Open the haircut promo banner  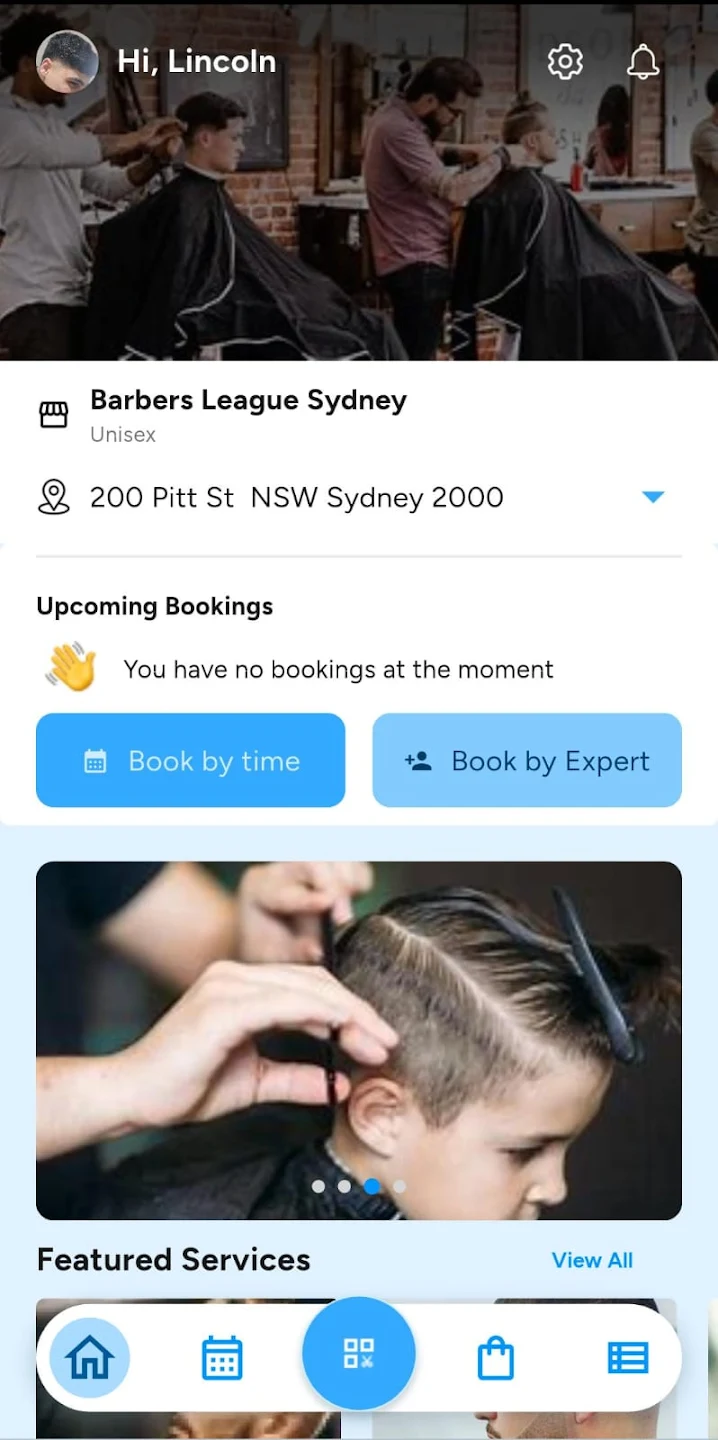(359, 1040)
